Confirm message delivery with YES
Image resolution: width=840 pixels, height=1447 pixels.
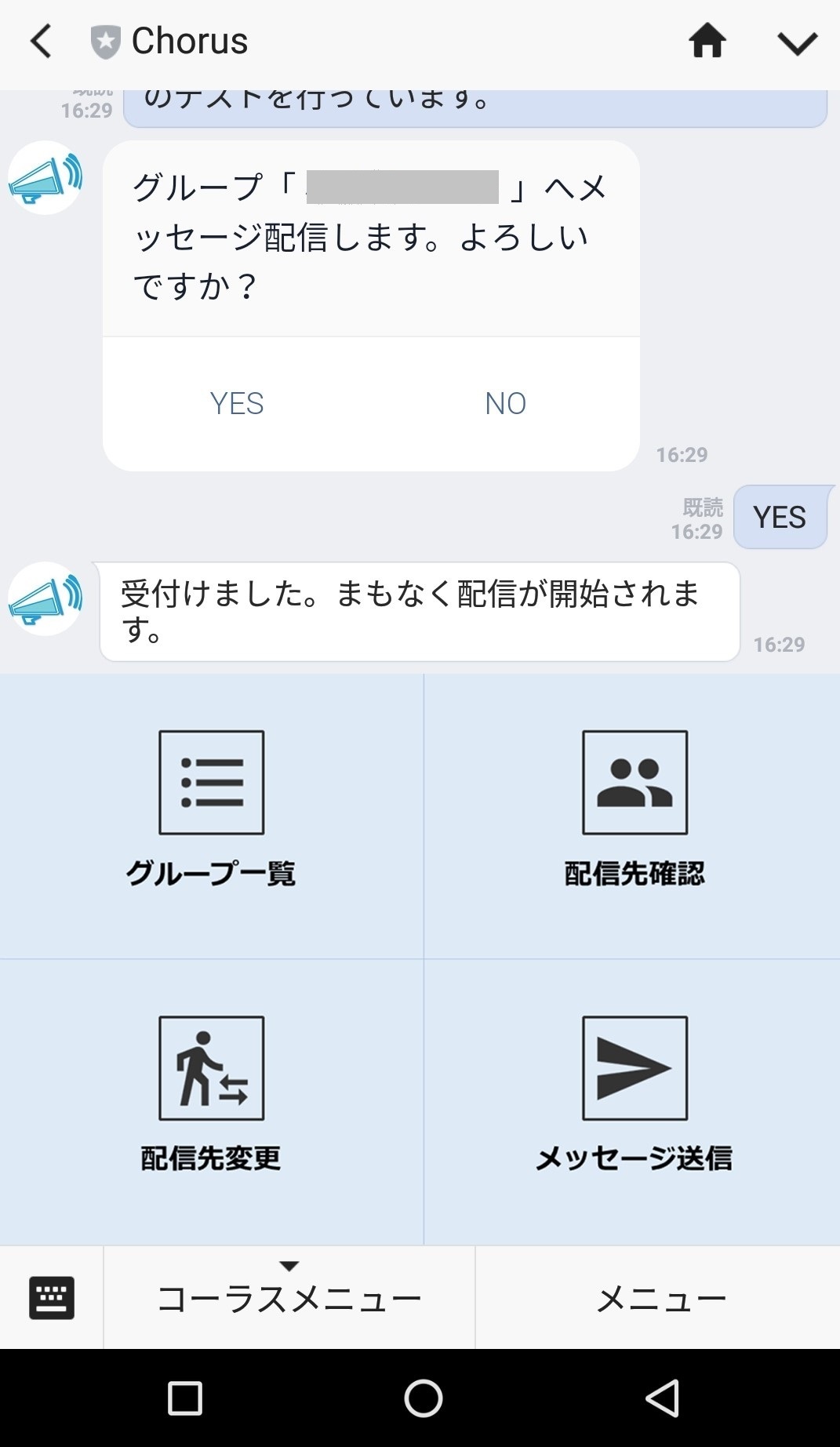[x=237, y=403]
